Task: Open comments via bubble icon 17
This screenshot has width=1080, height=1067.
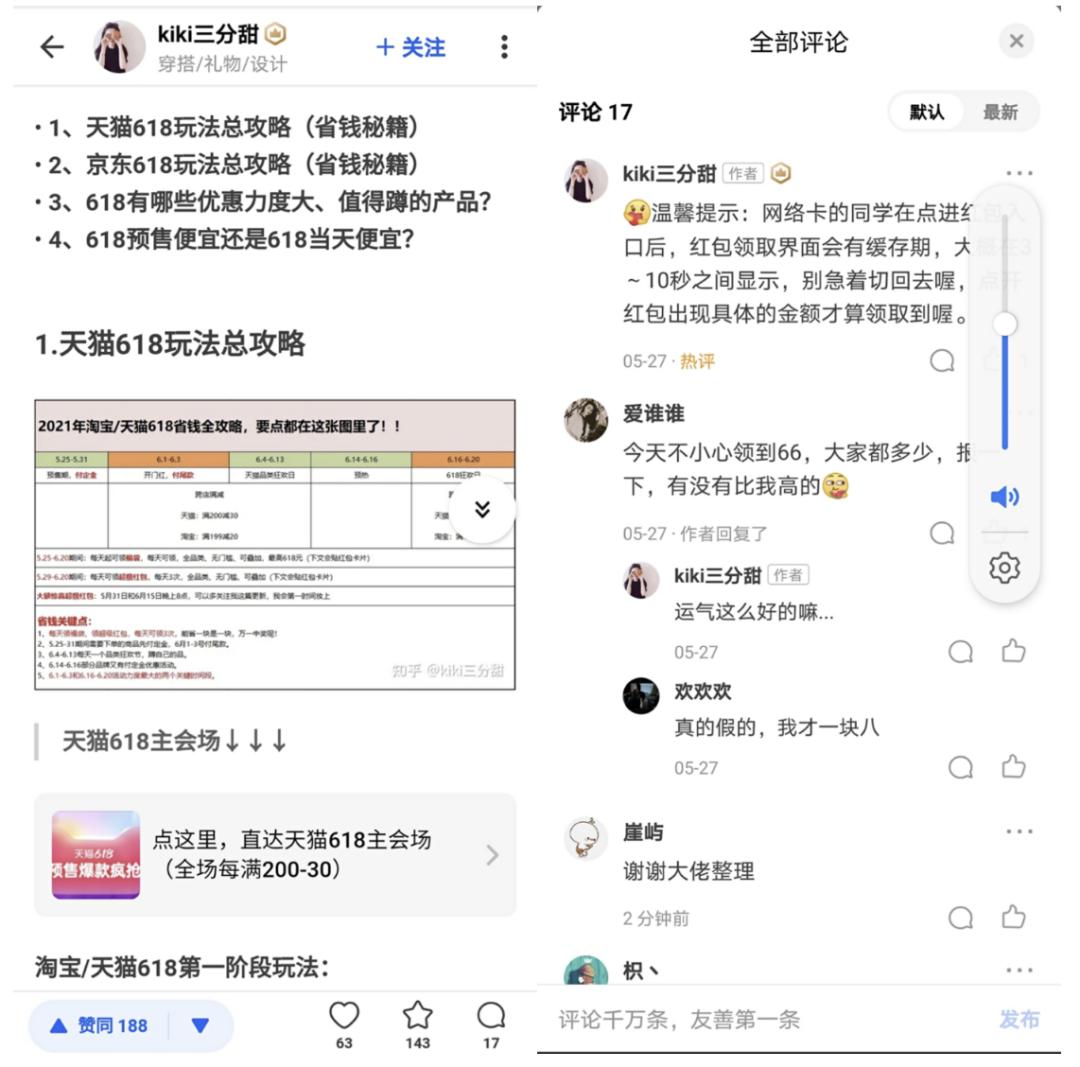Action: (491, 1024)
